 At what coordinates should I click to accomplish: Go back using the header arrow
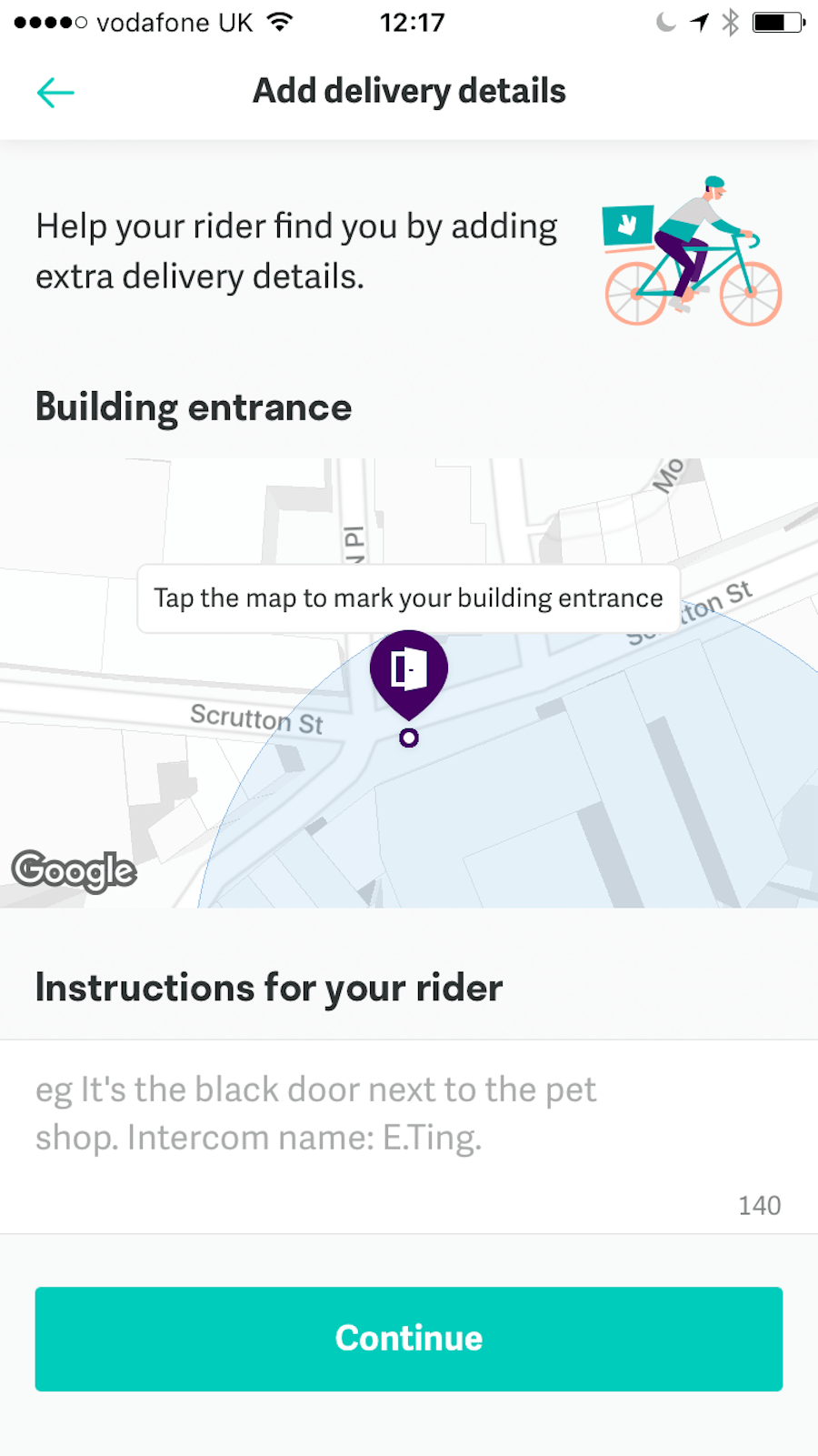[x=55, y=92]
